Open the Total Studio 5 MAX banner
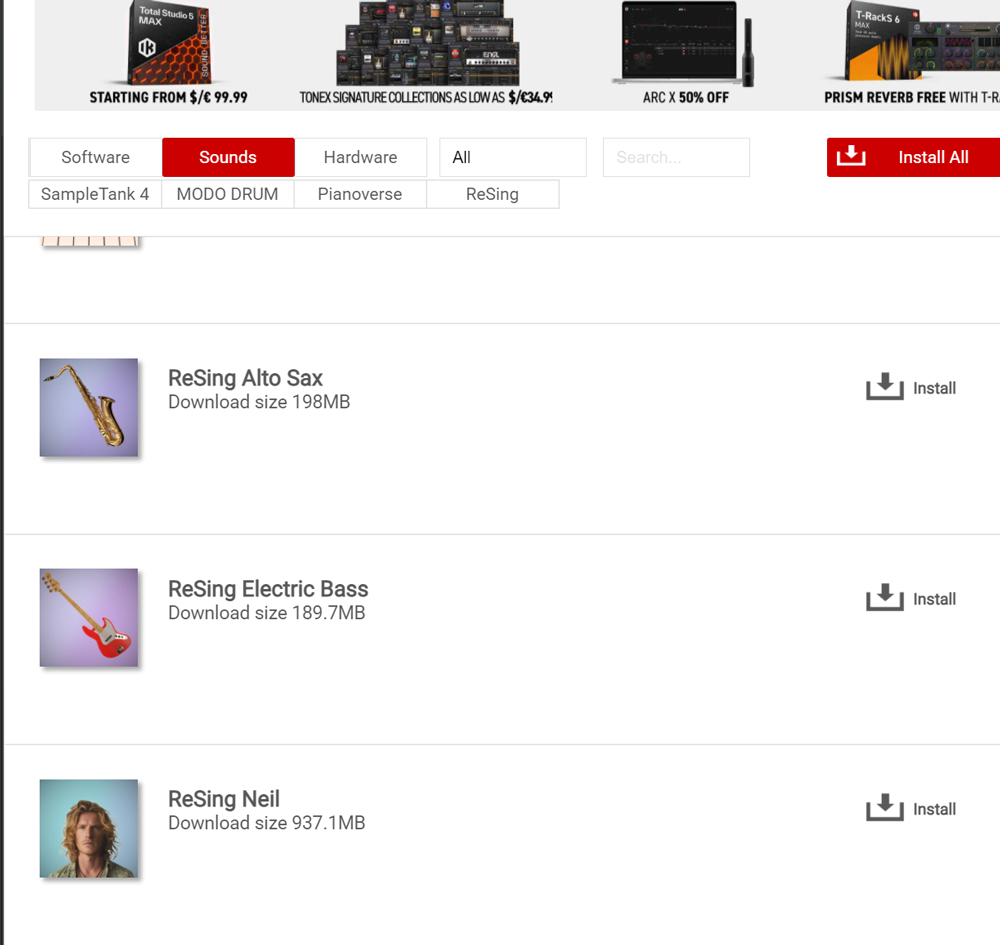The height and width of the screenshot is (945, 1000). pyautogui.click(x=168, y=55)
